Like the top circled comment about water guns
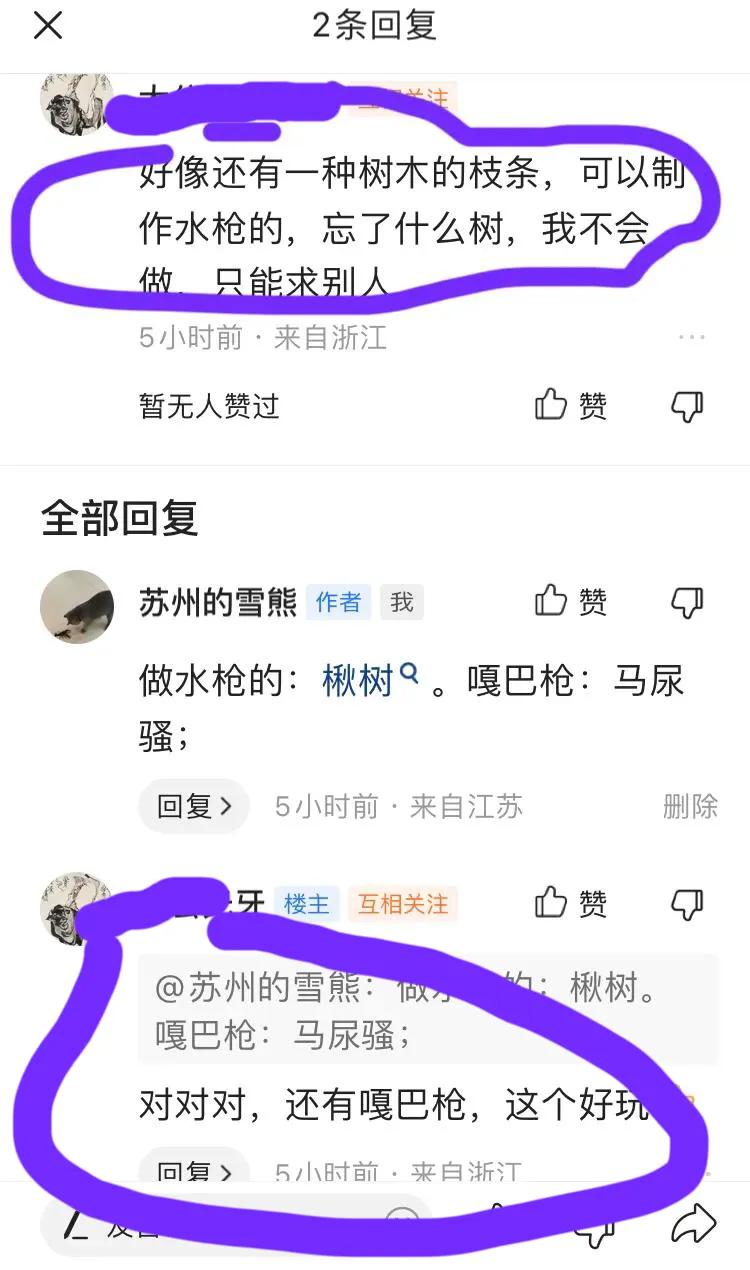750x1270 pixels. coord(548,405)
